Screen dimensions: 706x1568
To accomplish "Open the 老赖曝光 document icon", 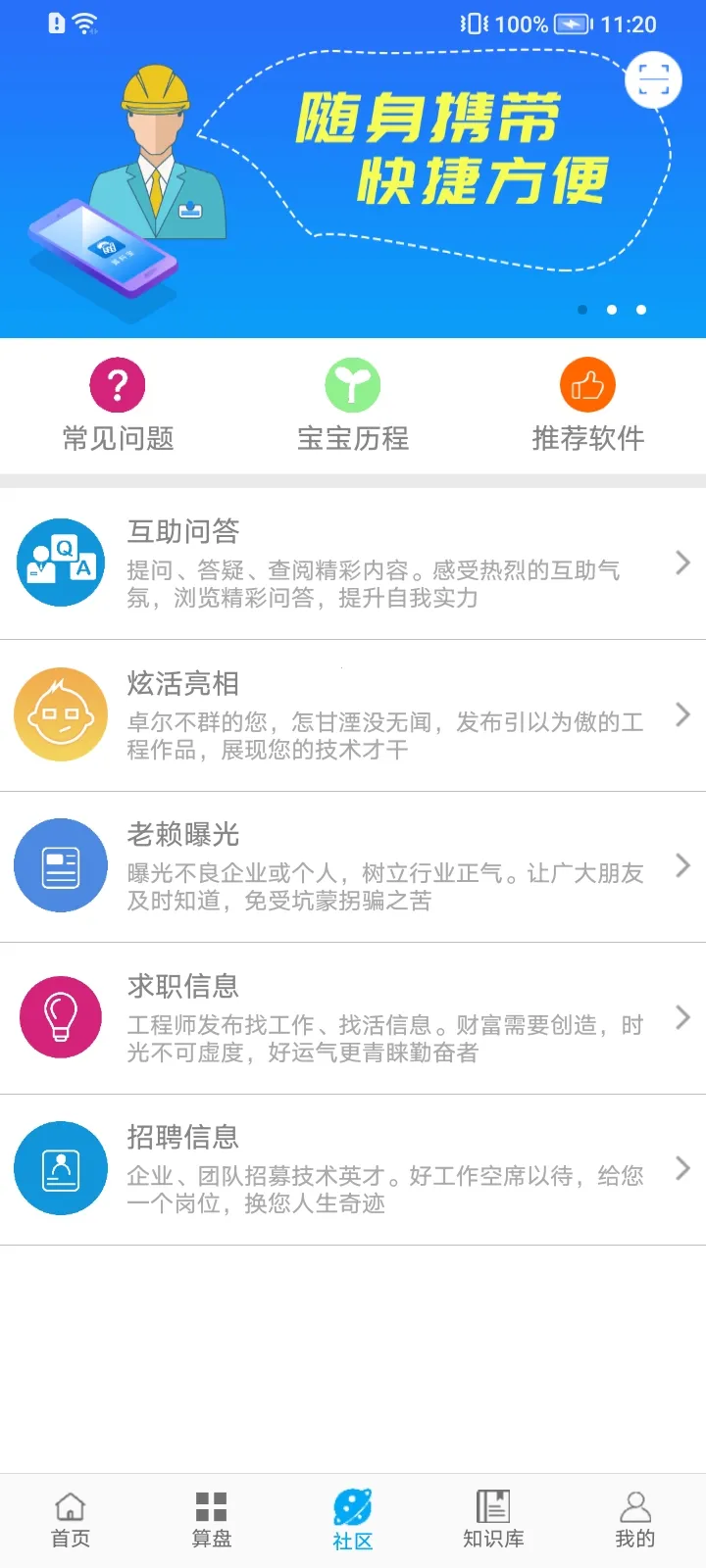I will point(60,865).
